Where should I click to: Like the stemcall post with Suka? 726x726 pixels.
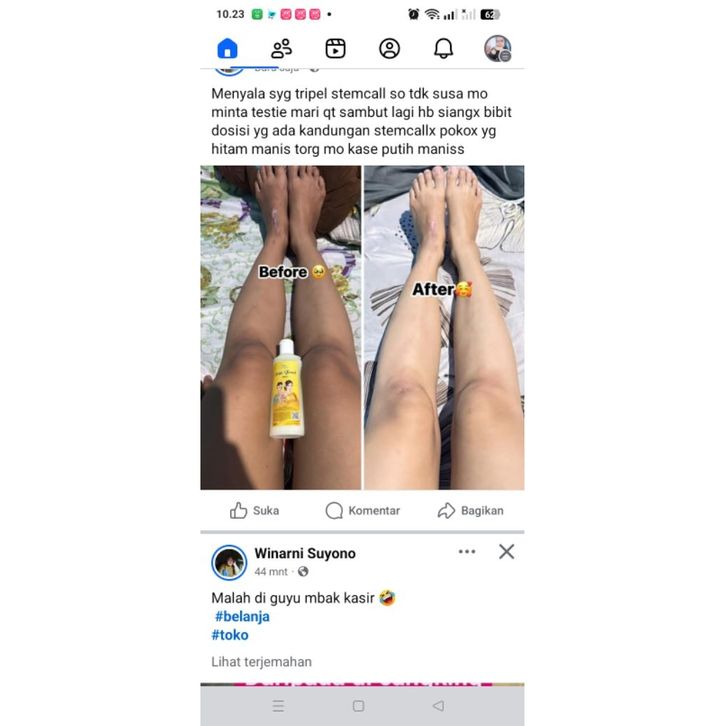[x=254, y=510]
